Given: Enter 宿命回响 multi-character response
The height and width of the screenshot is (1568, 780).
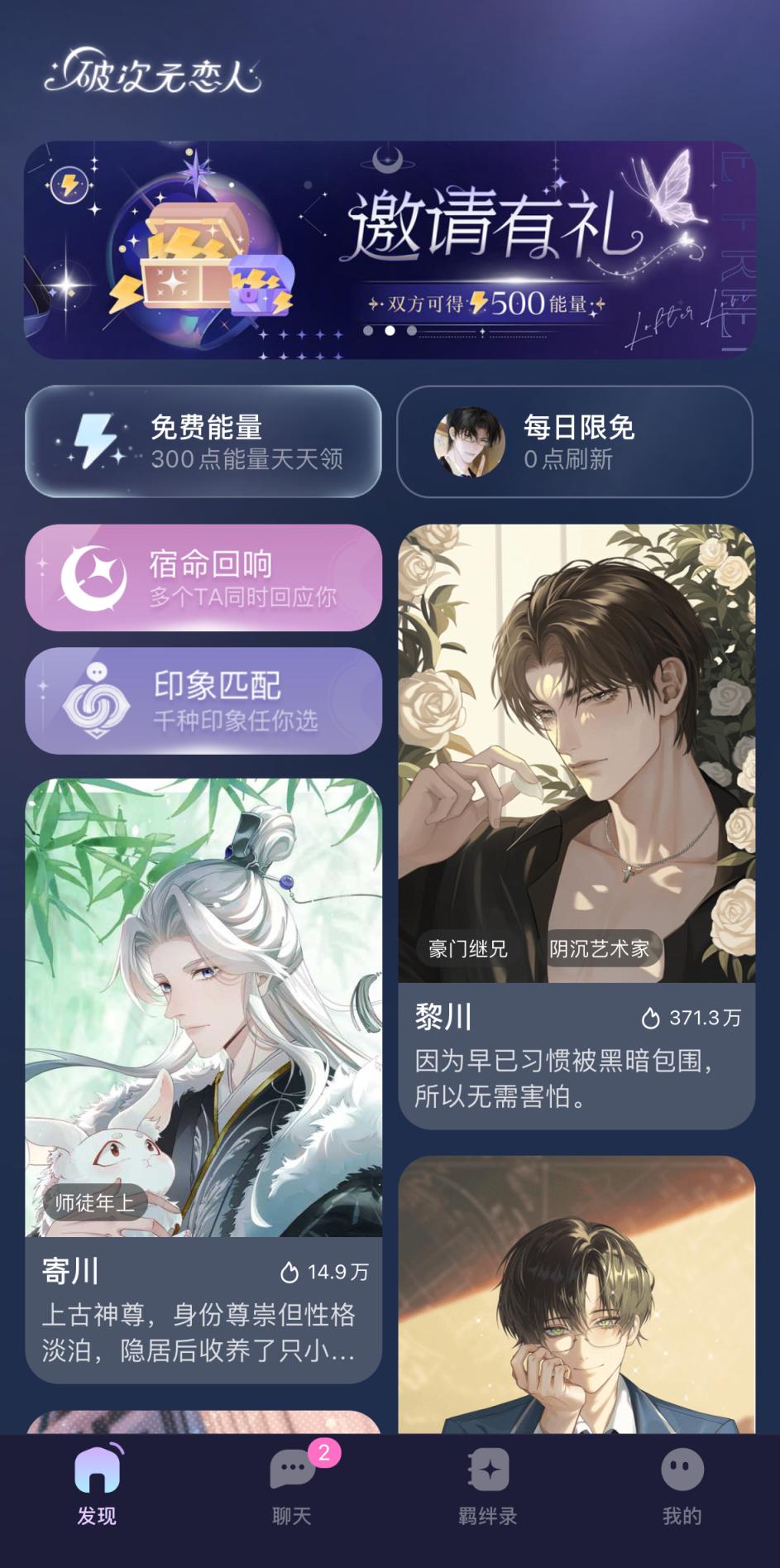Looking at the screenshot, I should click(203, 578).
